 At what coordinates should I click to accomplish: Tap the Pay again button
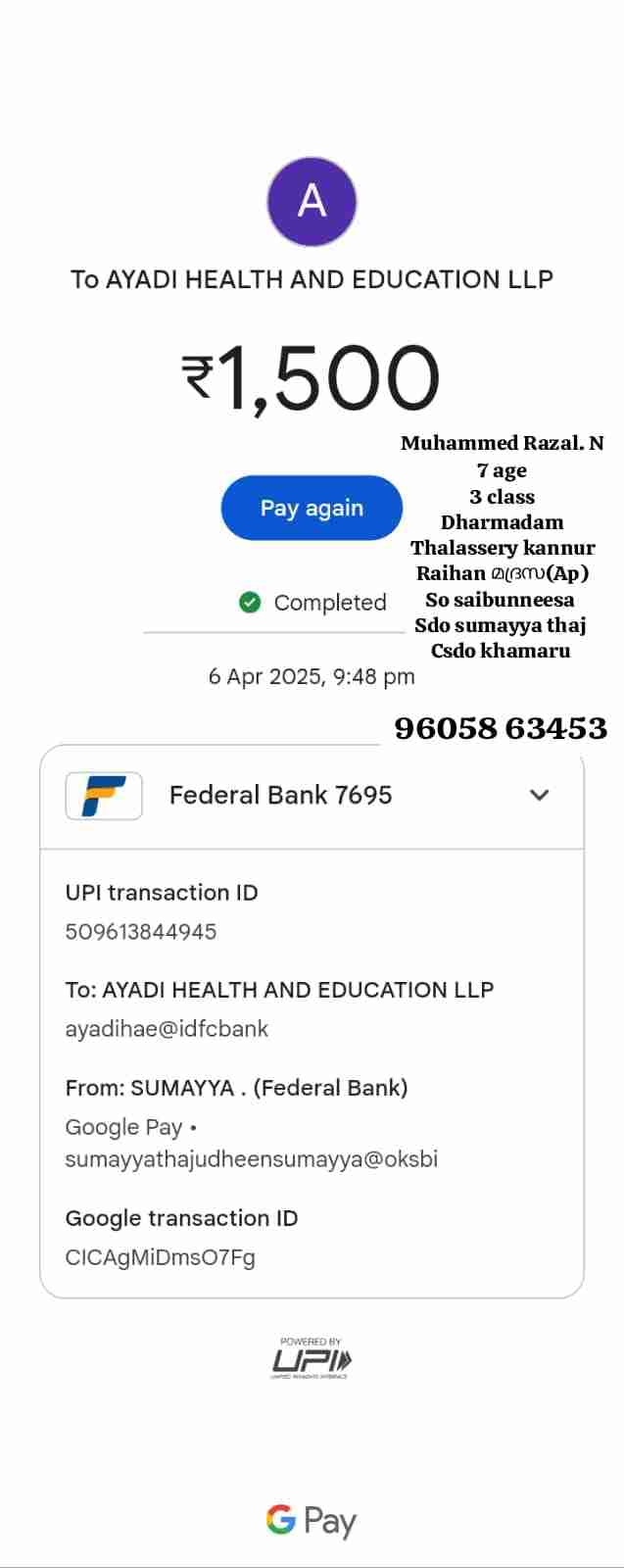pos(312,508)
